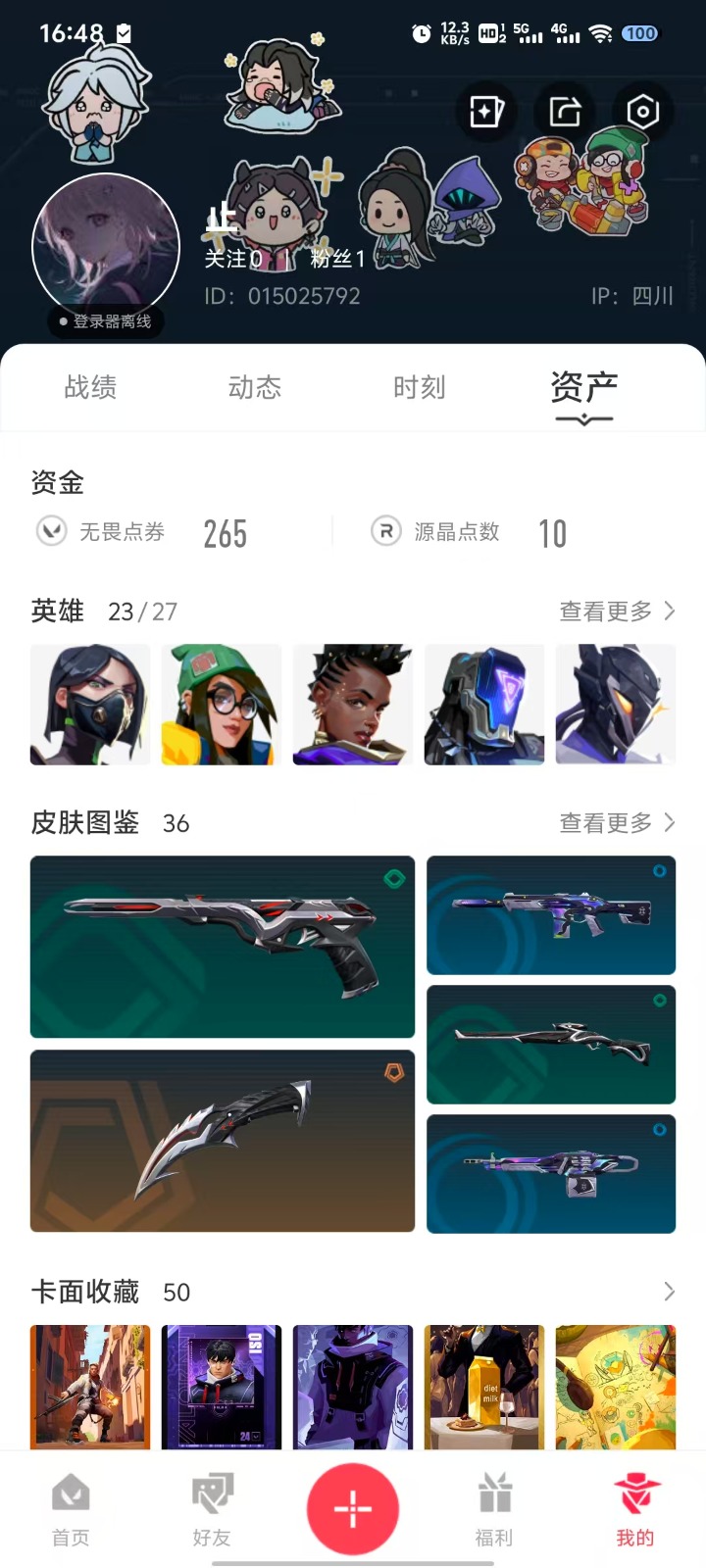Open the pistol skin card
Screen dimensions: 706x1568
pyautogui.click(x=223, y=947)
